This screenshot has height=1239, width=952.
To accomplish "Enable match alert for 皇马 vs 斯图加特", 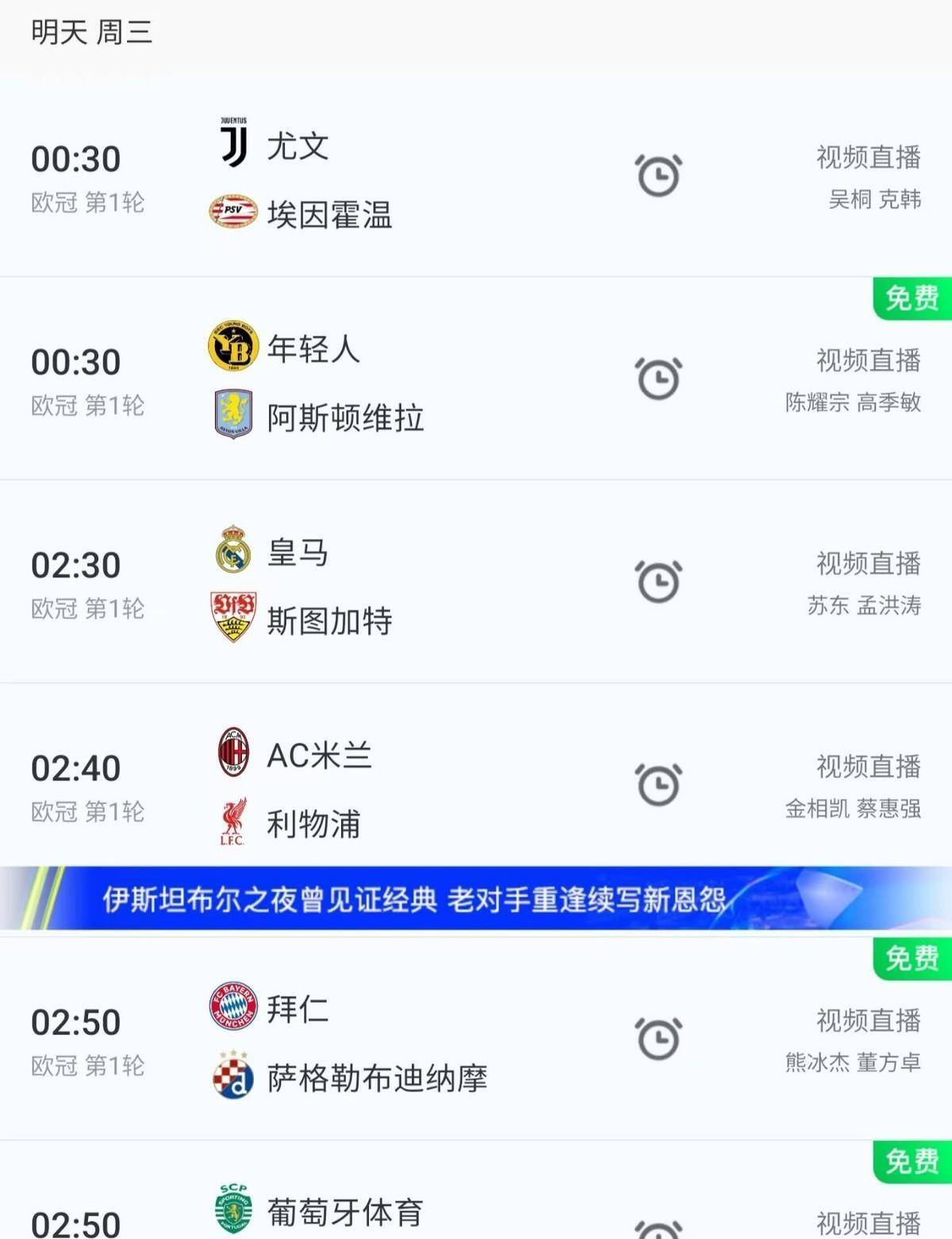I will [659, 581].
